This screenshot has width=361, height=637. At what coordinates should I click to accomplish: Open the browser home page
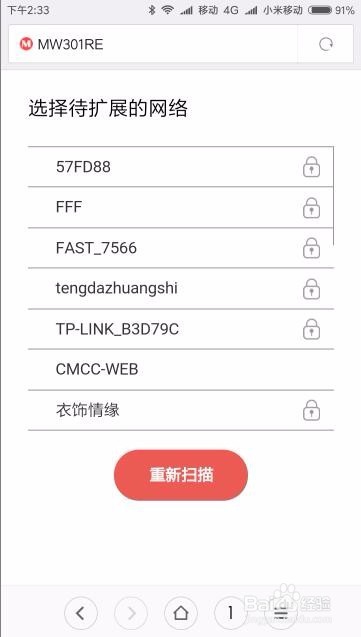pos(181,613)
